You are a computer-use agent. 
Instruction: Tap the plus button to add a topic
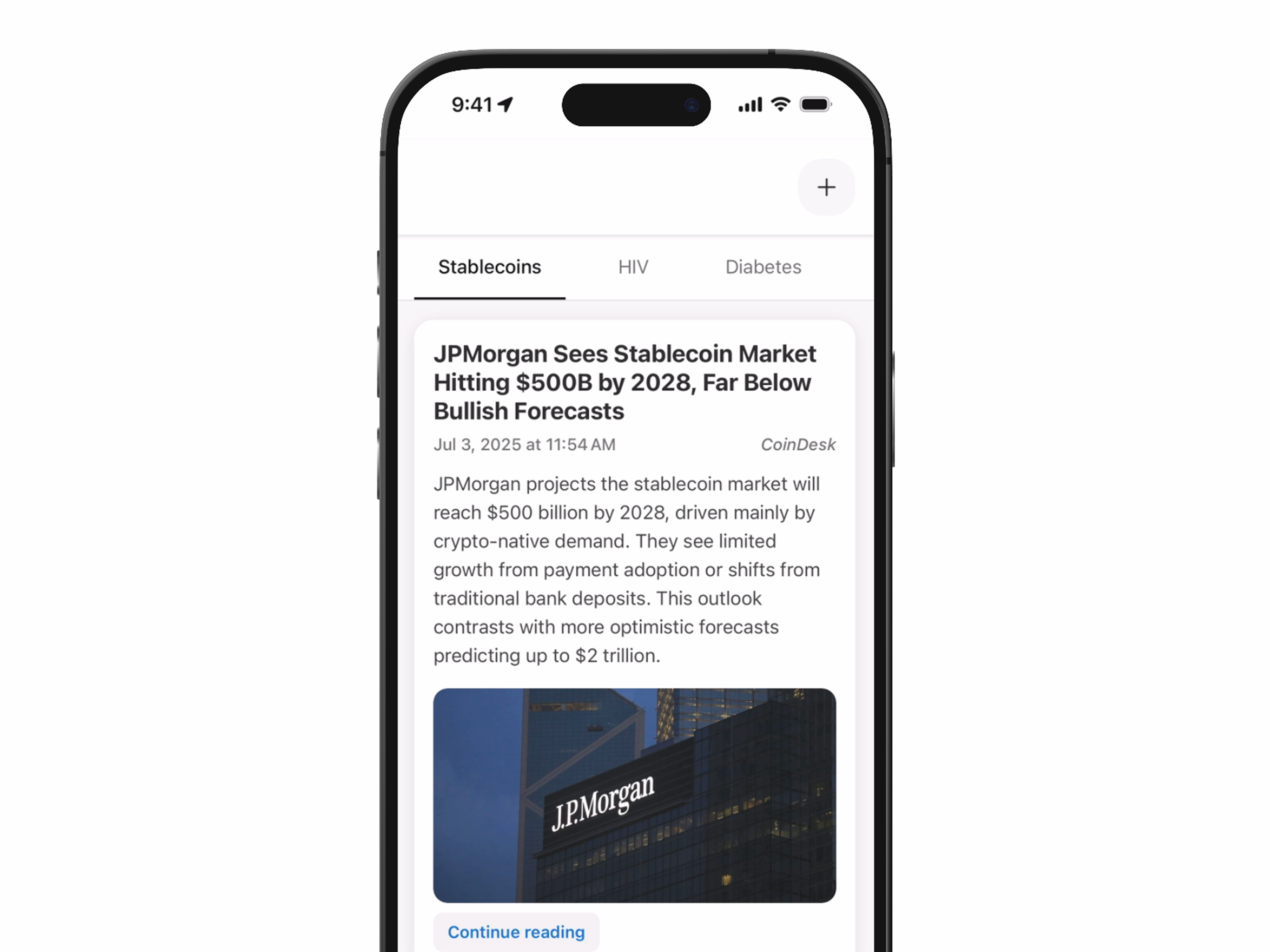(826, 187)
